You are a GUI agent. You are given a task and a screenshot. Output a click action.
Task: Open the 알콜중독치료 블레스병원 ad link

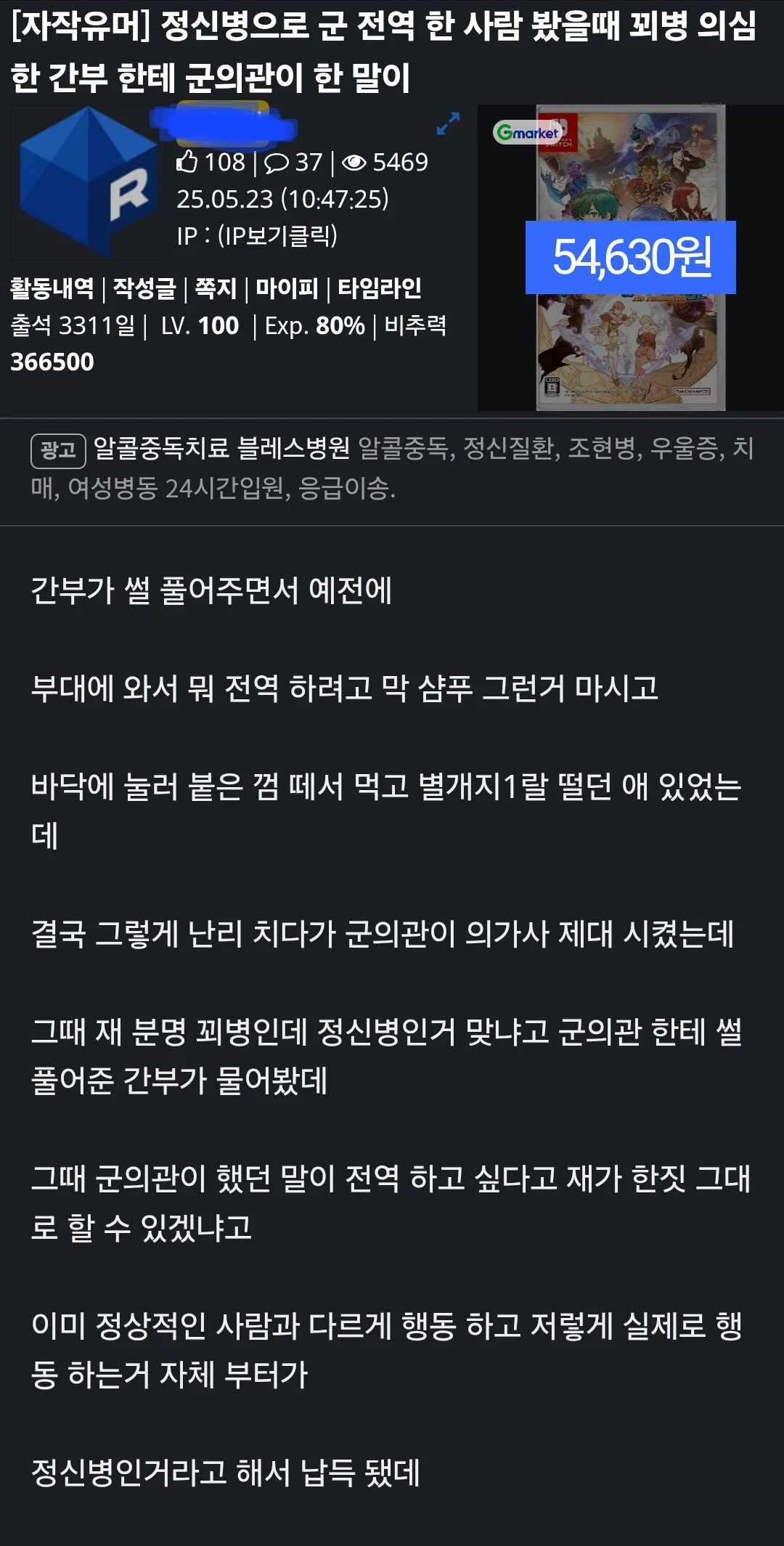(x=222, y=448)
